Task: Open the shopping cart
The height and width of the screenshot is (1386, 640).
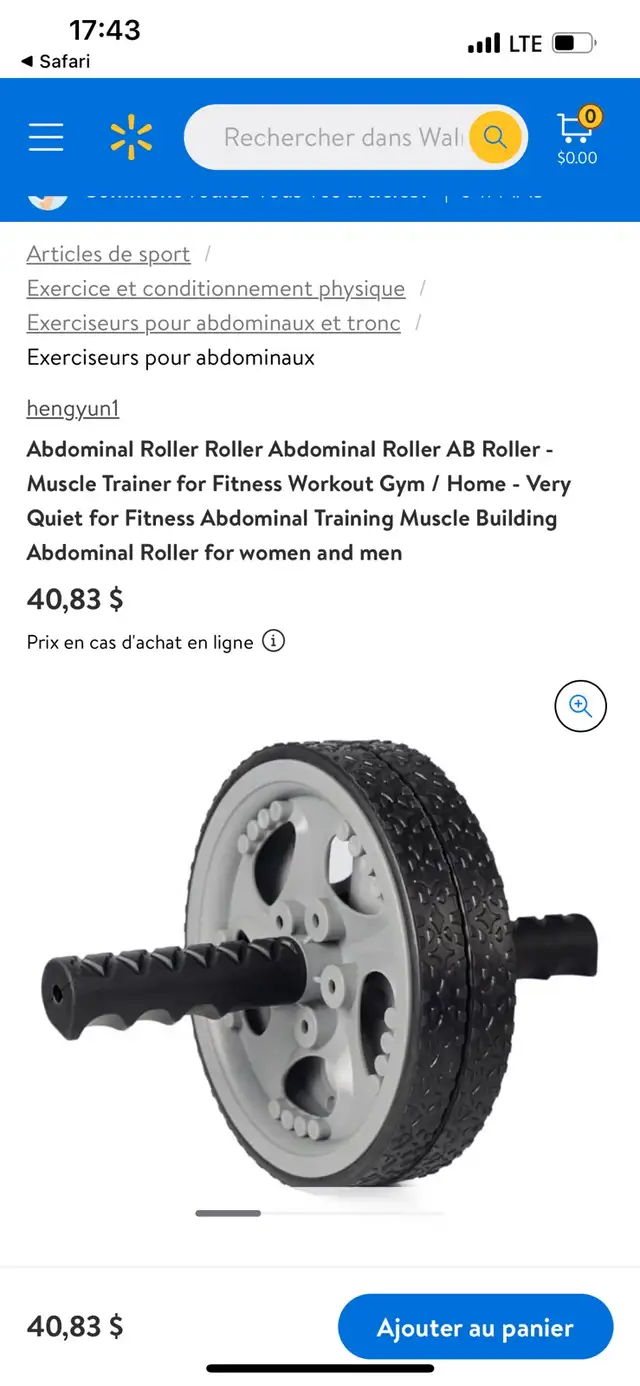Action: pyautogui.click(x=577, y=136)
